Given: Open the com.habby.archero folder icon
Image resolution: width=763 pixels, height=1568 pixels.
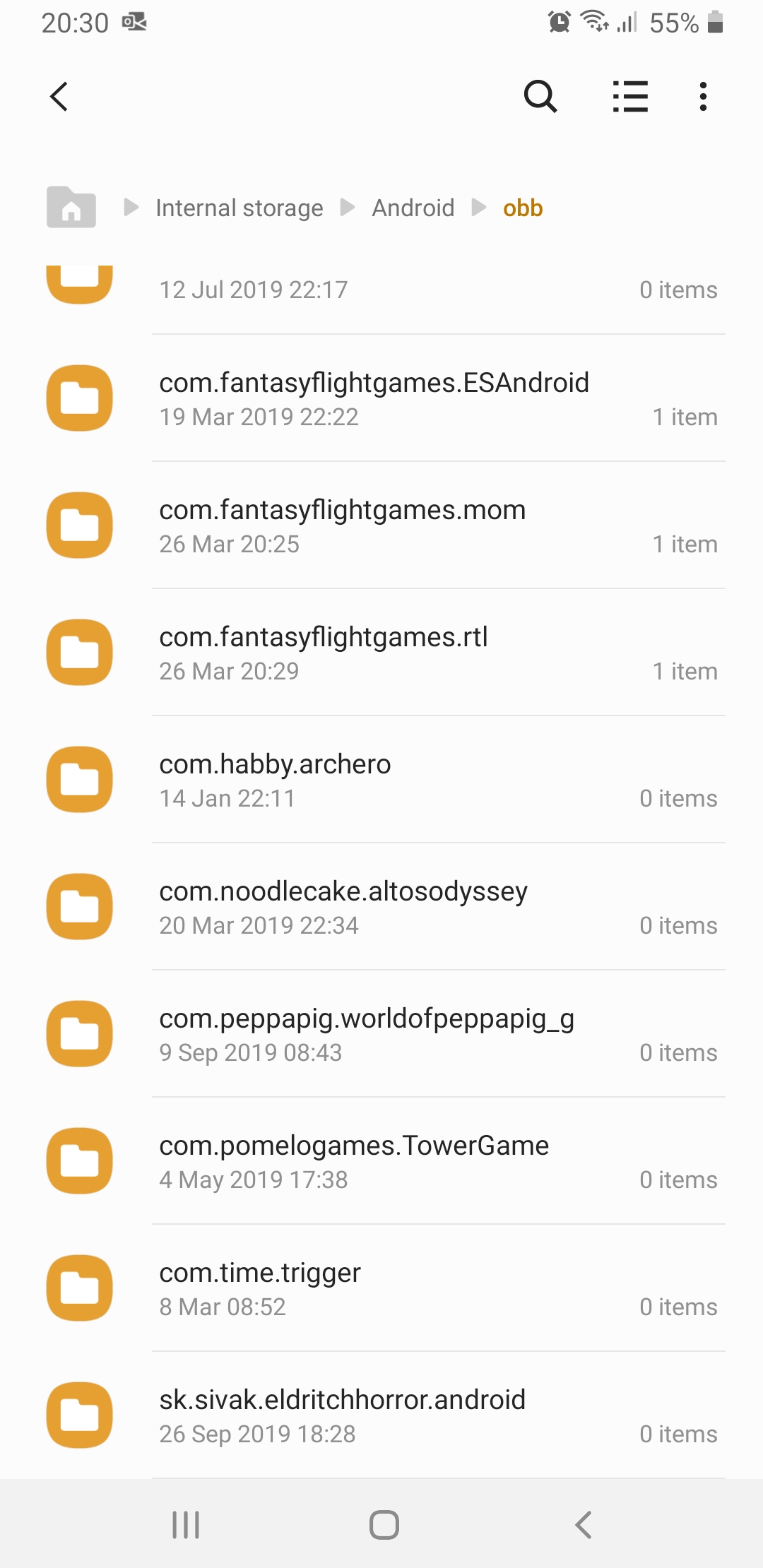Looking at the screenshot, I should pyautogui.click(x=79, y=779).
